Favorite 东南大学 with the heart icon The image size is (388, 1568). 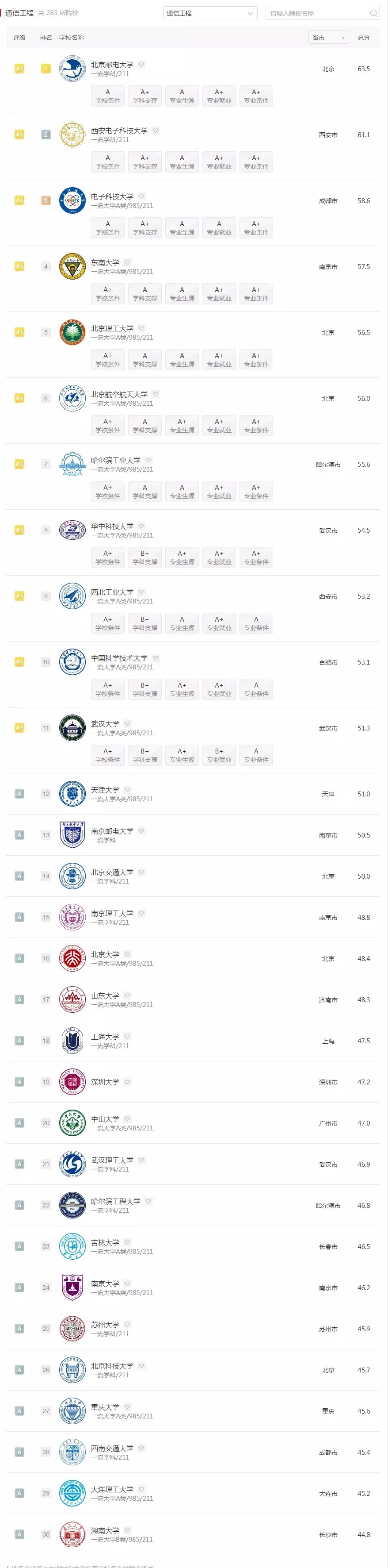127,262
